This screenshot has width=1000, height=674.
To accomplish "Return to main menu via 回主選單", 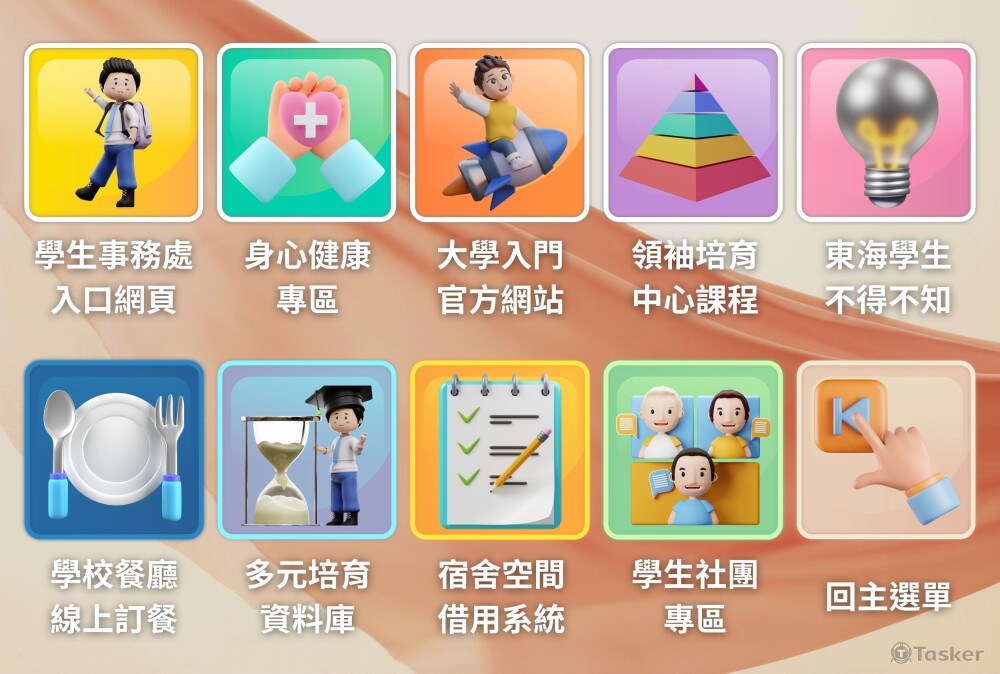I will (x=886, y=450).
